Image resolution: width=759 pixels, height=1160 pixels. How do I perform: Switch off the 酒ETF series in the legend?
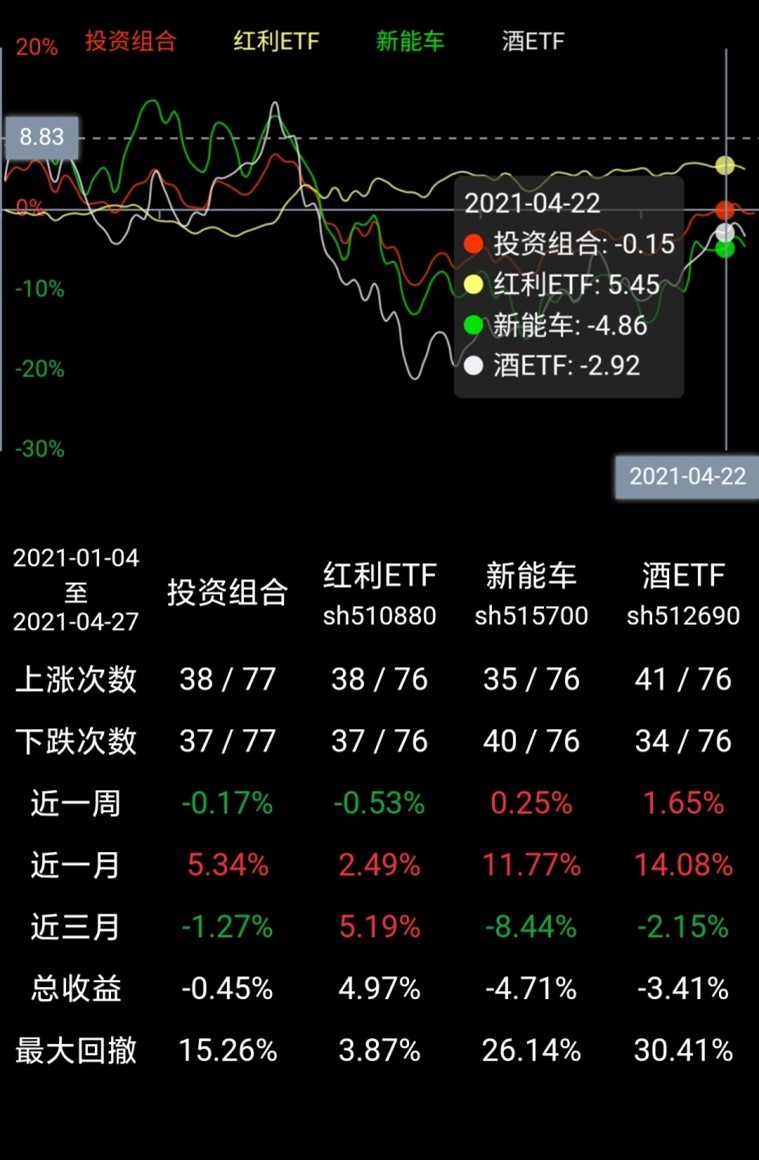[533, 41]
